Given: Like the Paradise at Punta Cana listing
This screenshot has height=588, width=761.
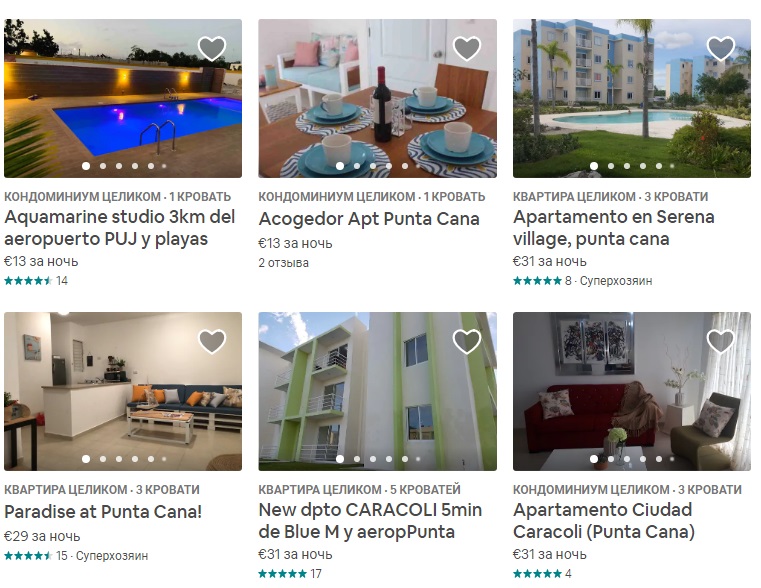Looking at the screenshot, I should [212, 341].
